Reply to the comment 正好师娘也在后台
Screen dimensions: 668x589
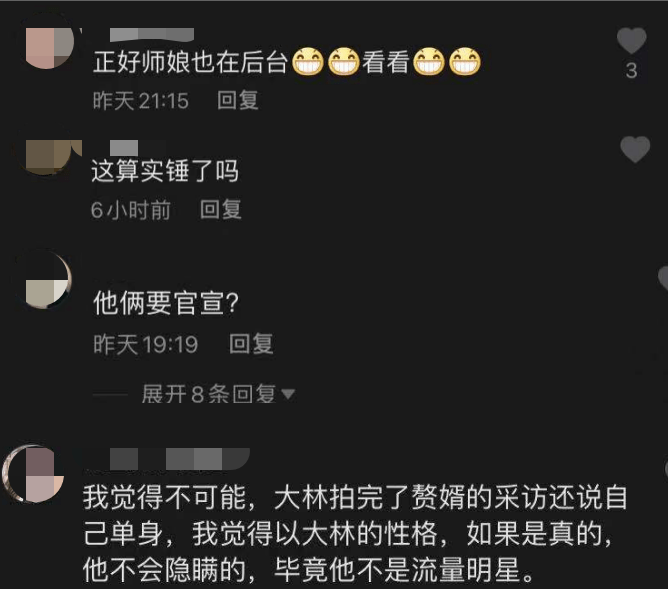click(x=238, y=100)
